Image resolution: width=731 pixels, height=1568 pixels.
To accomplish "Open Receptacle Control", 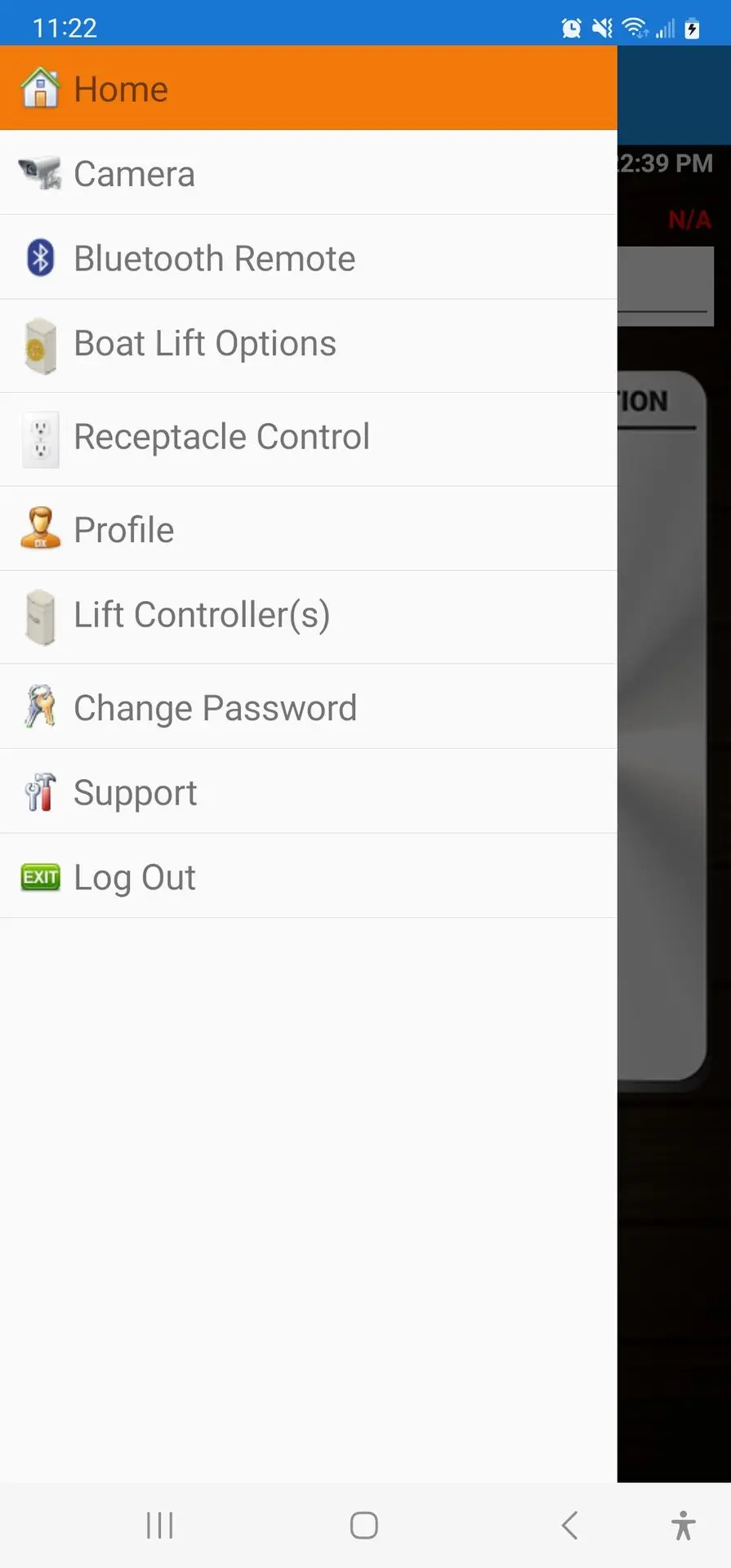I will coord(309,439).
